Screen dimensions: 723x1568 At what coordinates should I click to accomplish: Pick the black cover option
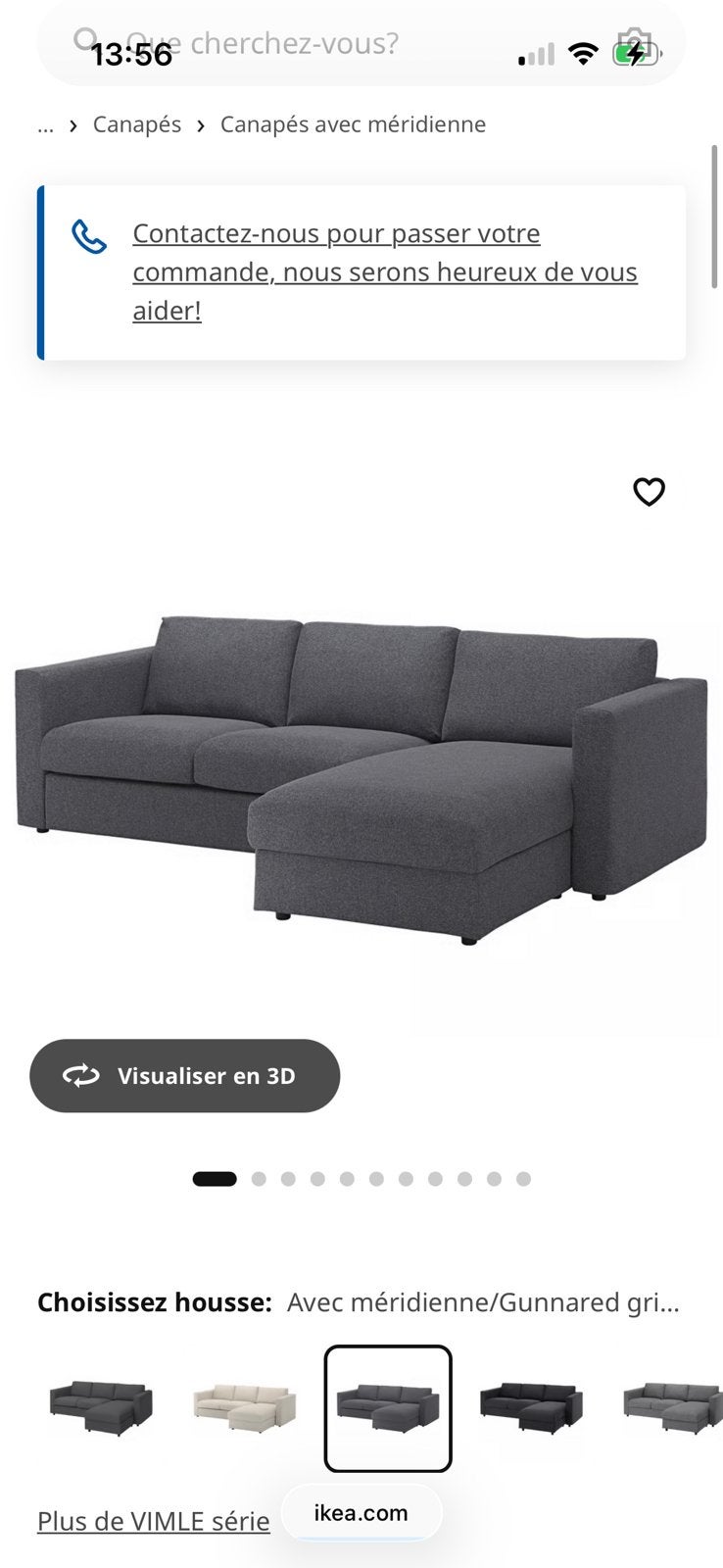(531, 1408)
